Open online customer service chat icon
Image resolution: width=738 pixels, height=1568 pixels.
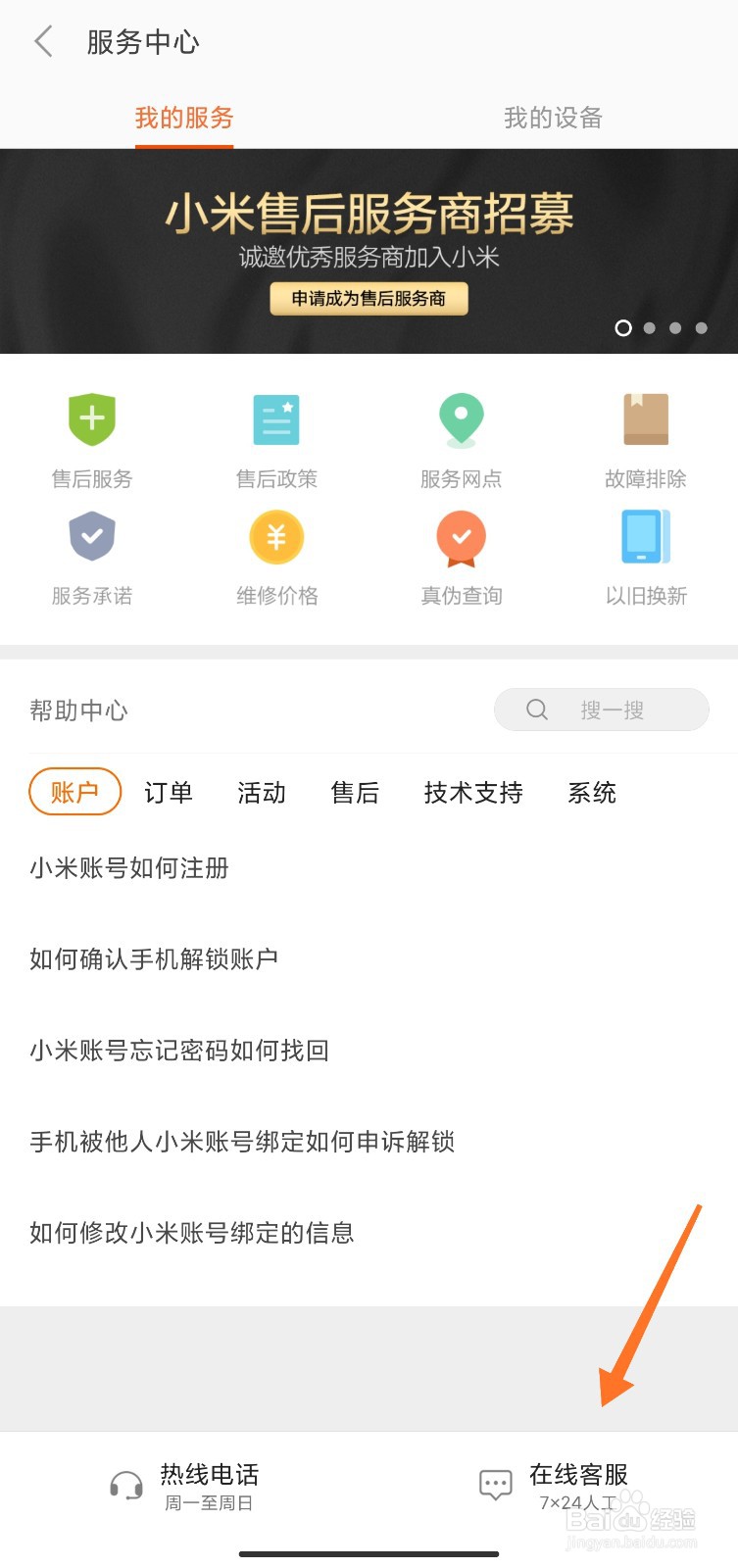tap(494, 1484)
